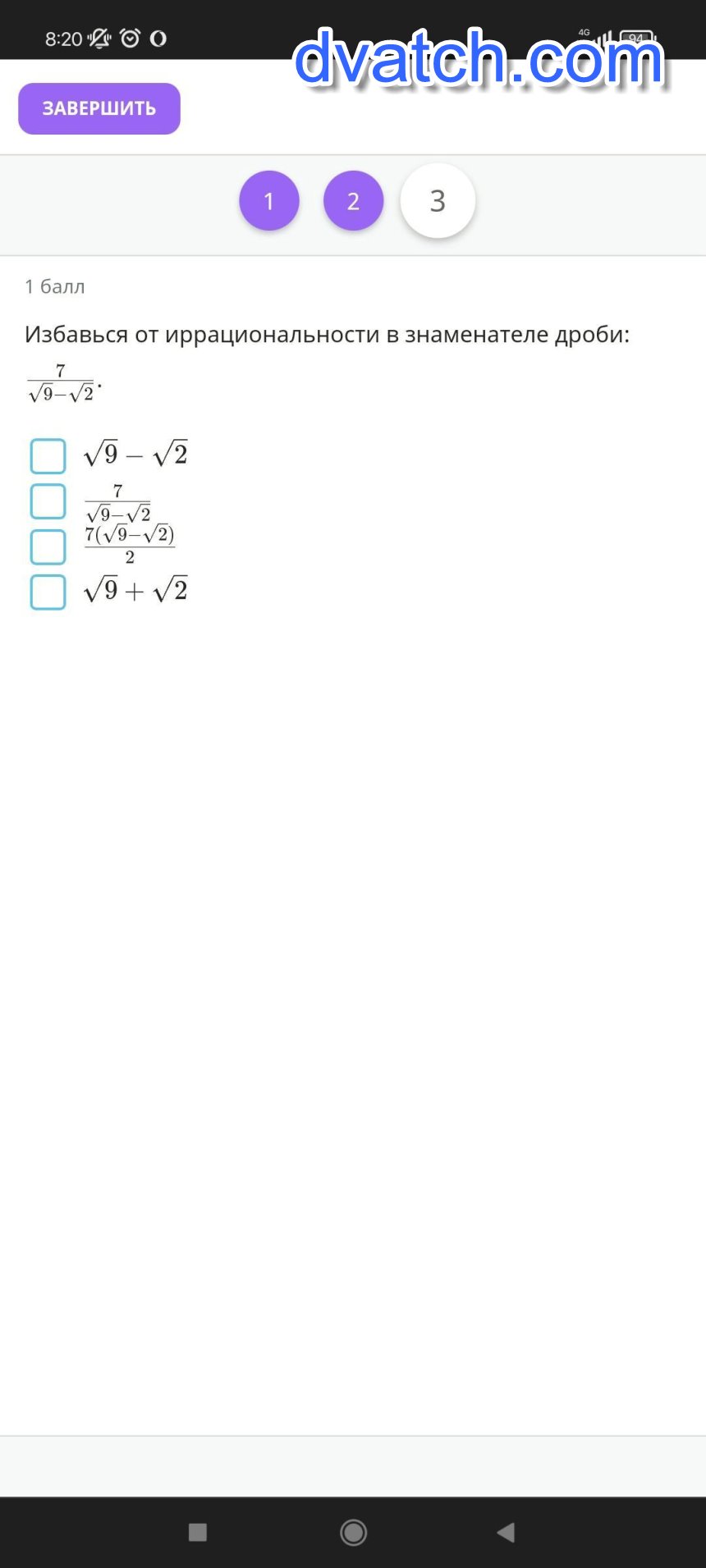Check the answer √9 + √2

click(x=48, y=592)
